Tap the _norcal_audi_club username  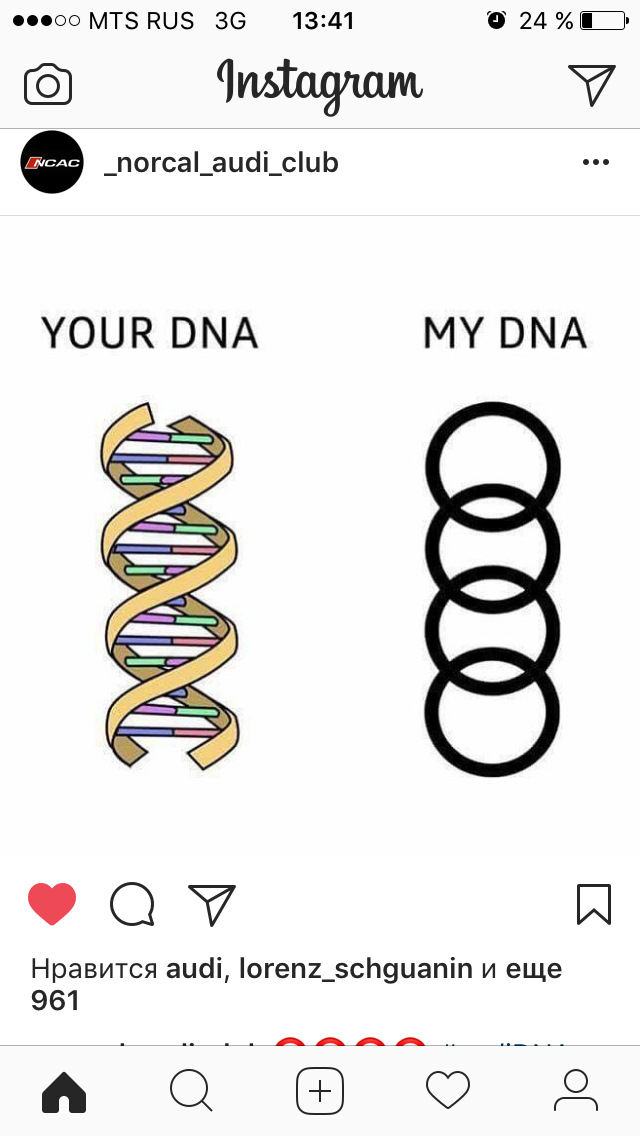pyautogui.click(x=221, y=163)
